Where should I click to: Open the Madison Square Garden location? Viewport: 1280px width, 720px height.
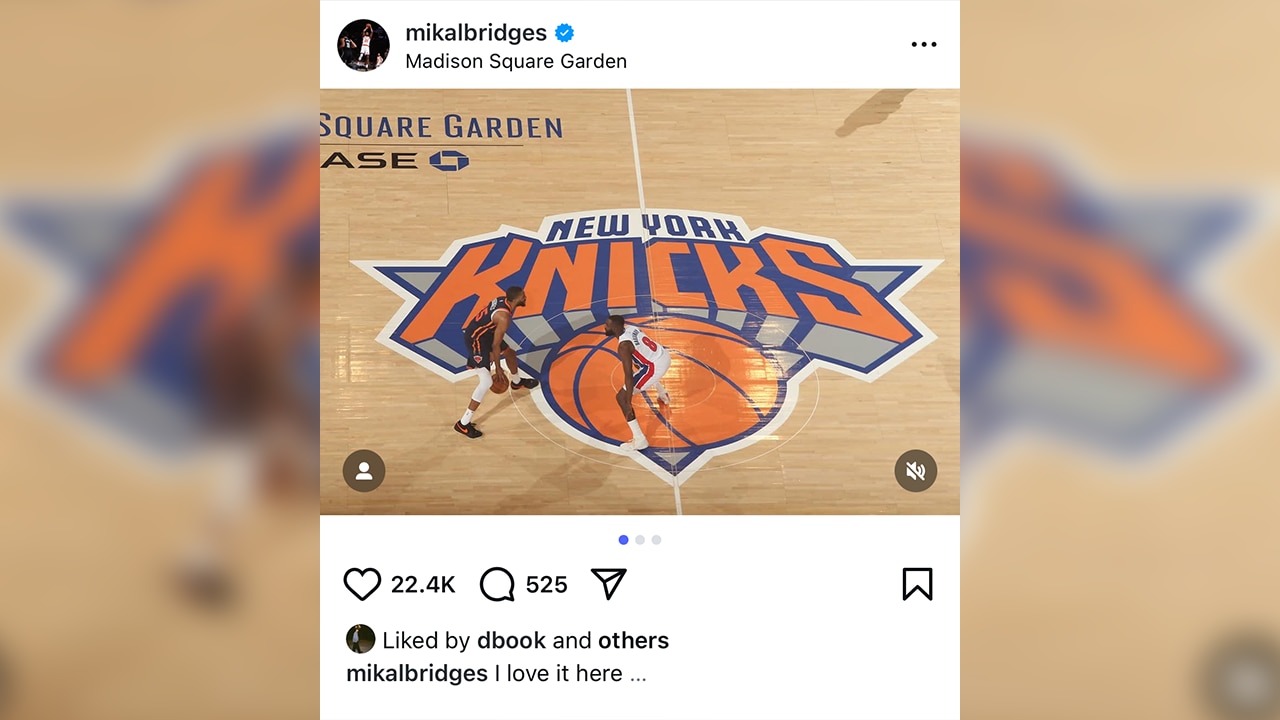point(516,61)
